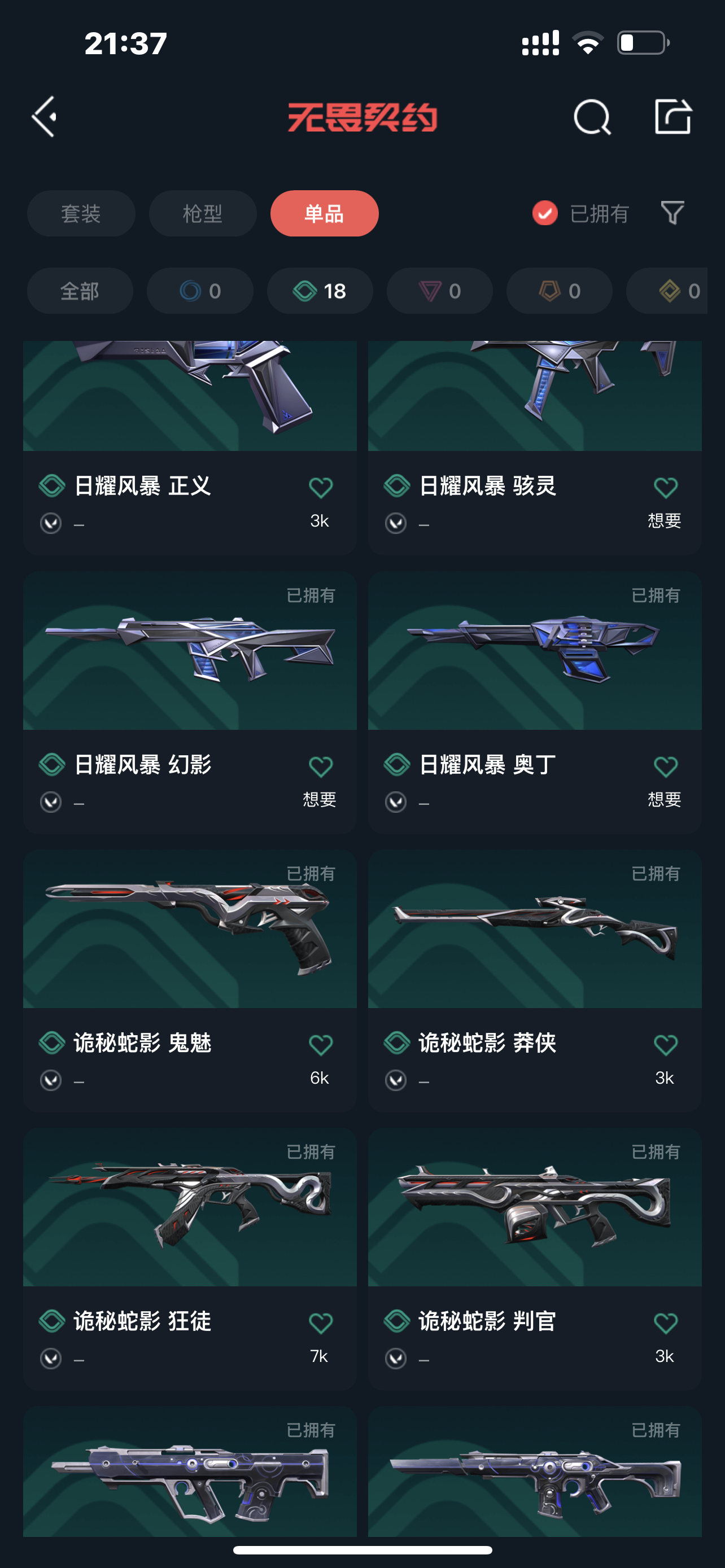Switch to the 枪型 tab
The width and height of the screenshot is (725, 1568).
pos(202,214)
